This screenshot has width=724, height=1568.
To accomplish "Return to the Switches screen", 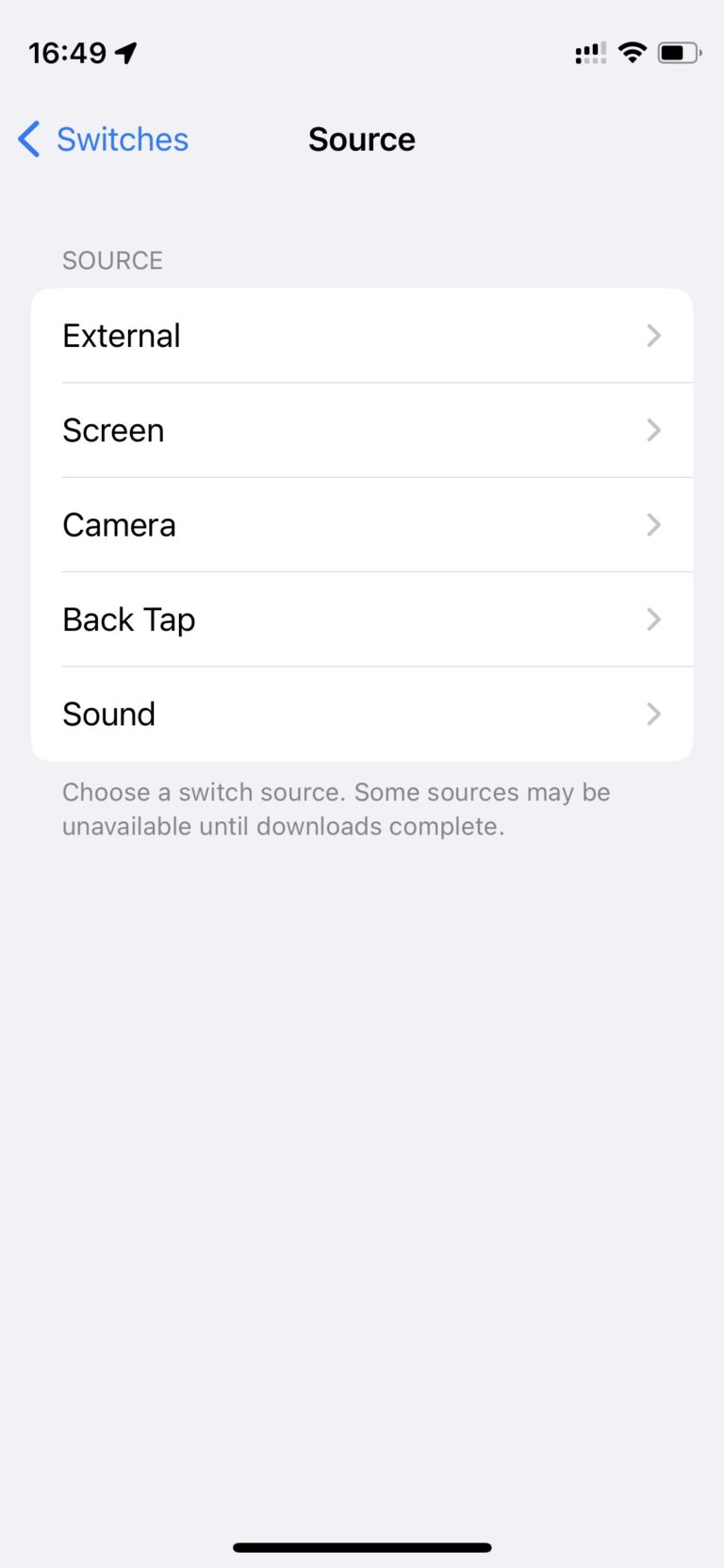I will (x=104, y=139).
